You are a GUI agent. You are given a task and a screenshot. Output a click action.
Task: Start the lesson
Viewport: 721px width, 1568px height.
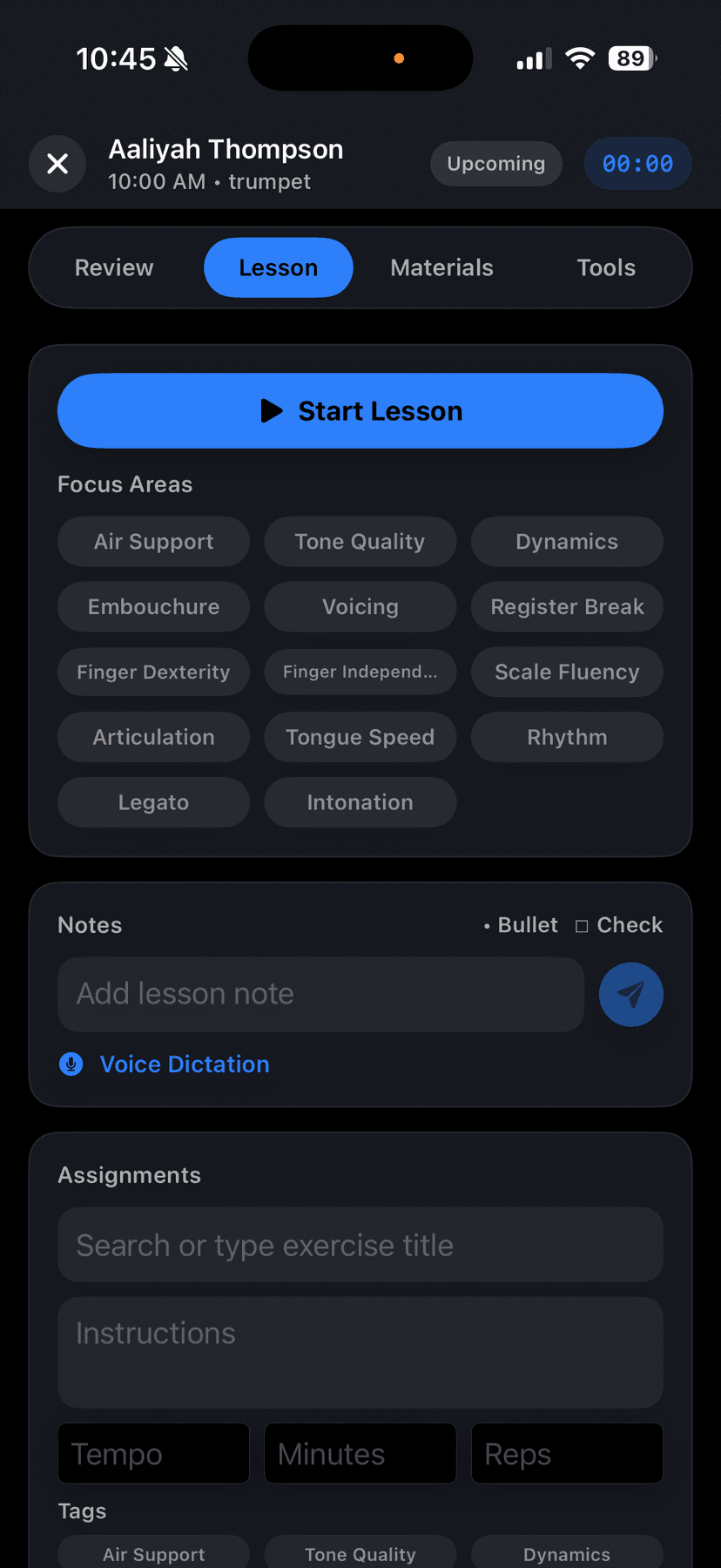point(360,411)
